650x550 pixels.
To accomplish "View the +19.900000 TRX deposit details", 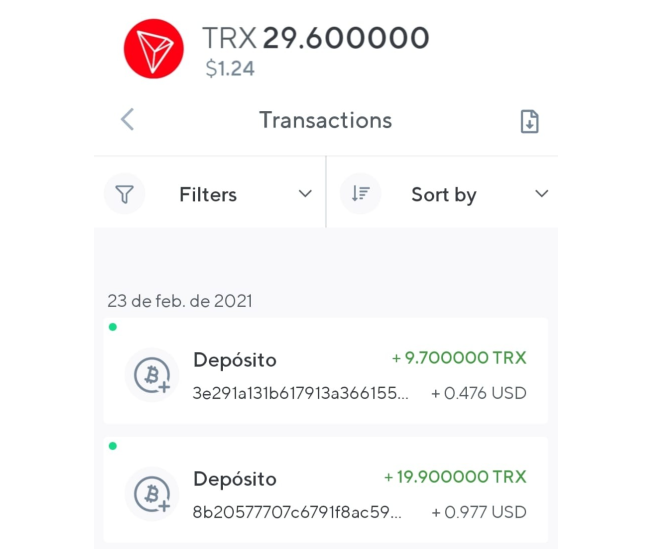I will tap(326, 494).
